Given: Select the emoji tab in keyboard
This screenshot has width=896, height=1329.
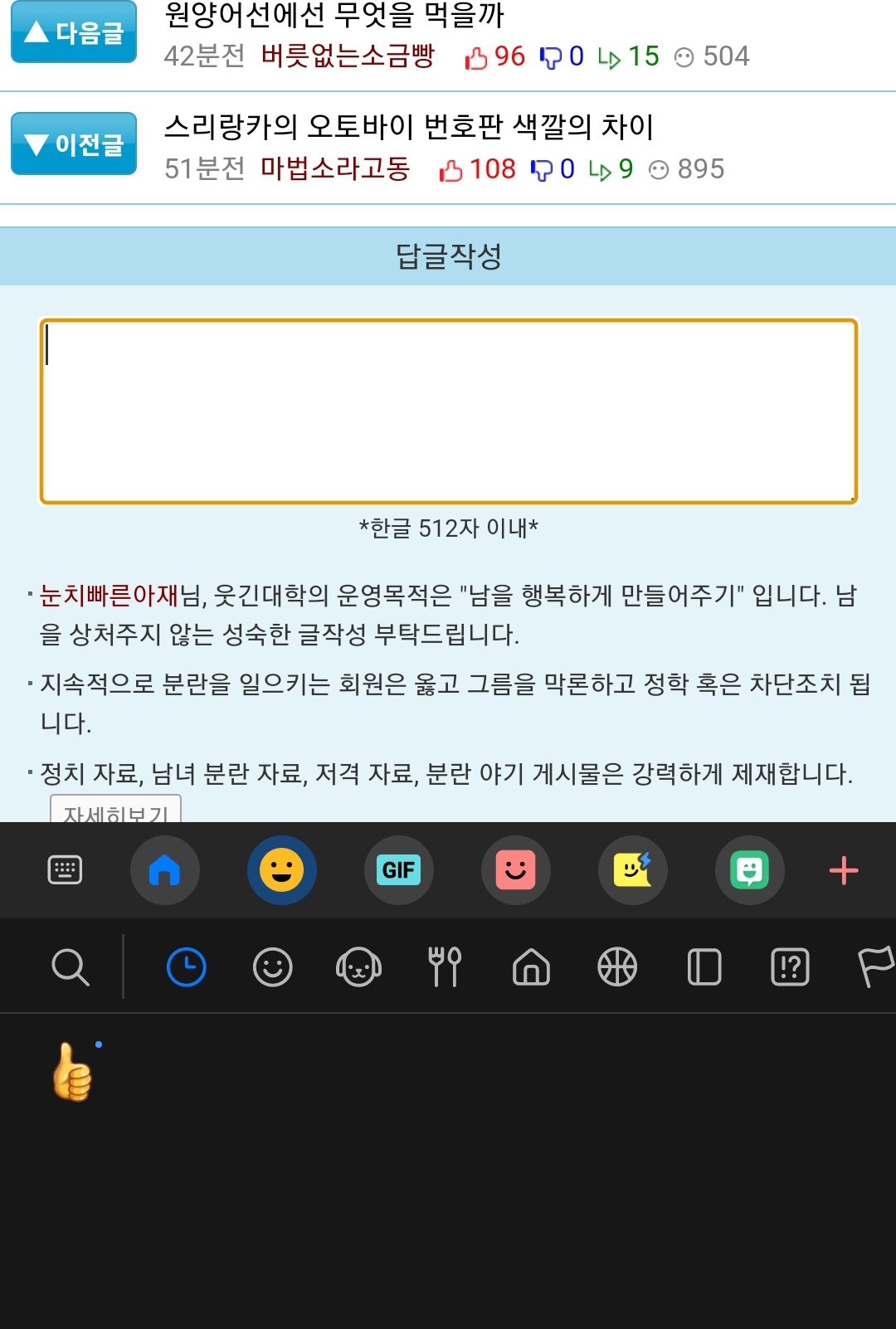Looking at the screenshot, I should click(x=281, y=870).
